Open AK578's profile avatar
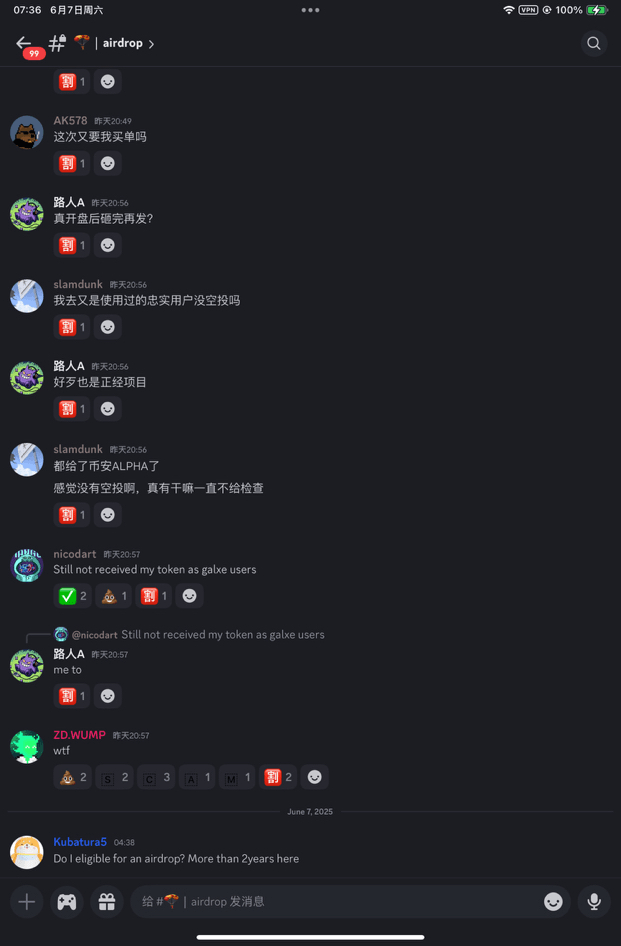621x946 pixels. pos(27,132)
